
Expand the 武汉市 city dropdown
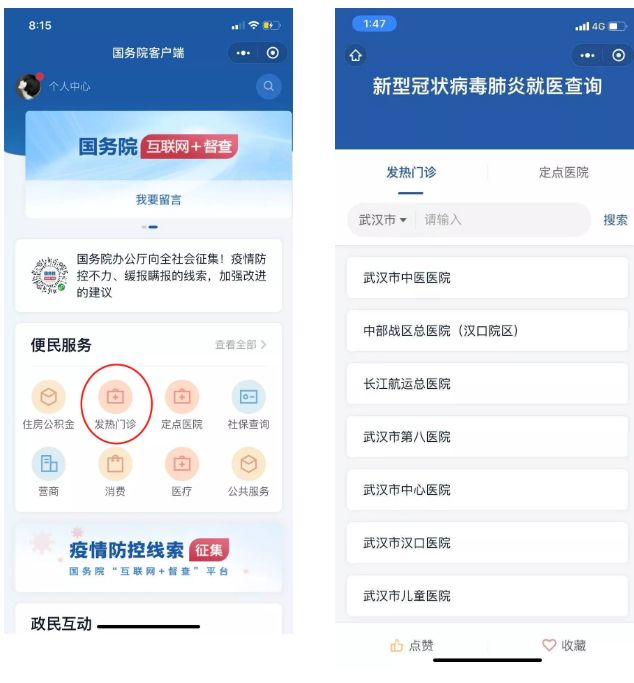pos(382,220)
